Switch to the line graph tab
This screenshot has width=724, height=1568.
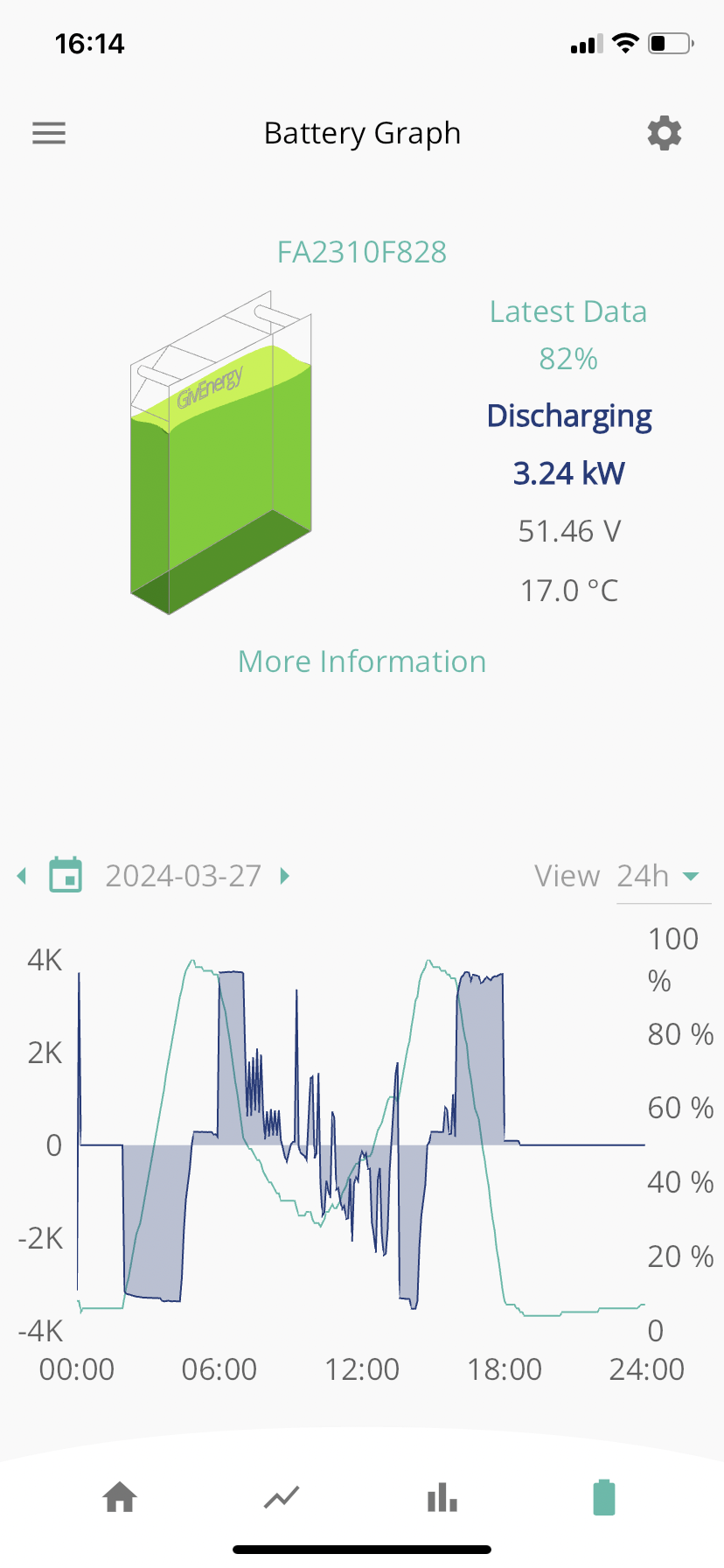(x=282, y=1497)
